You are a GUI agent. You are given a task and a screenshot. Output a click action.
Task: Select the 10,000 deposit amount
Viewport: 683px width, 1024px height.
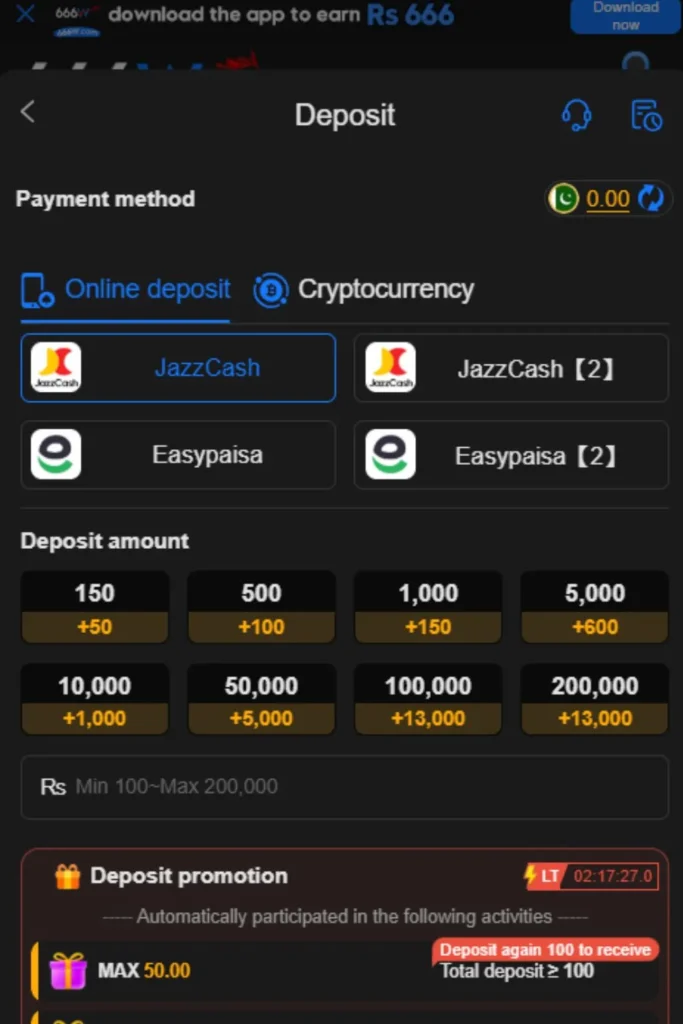95,700
